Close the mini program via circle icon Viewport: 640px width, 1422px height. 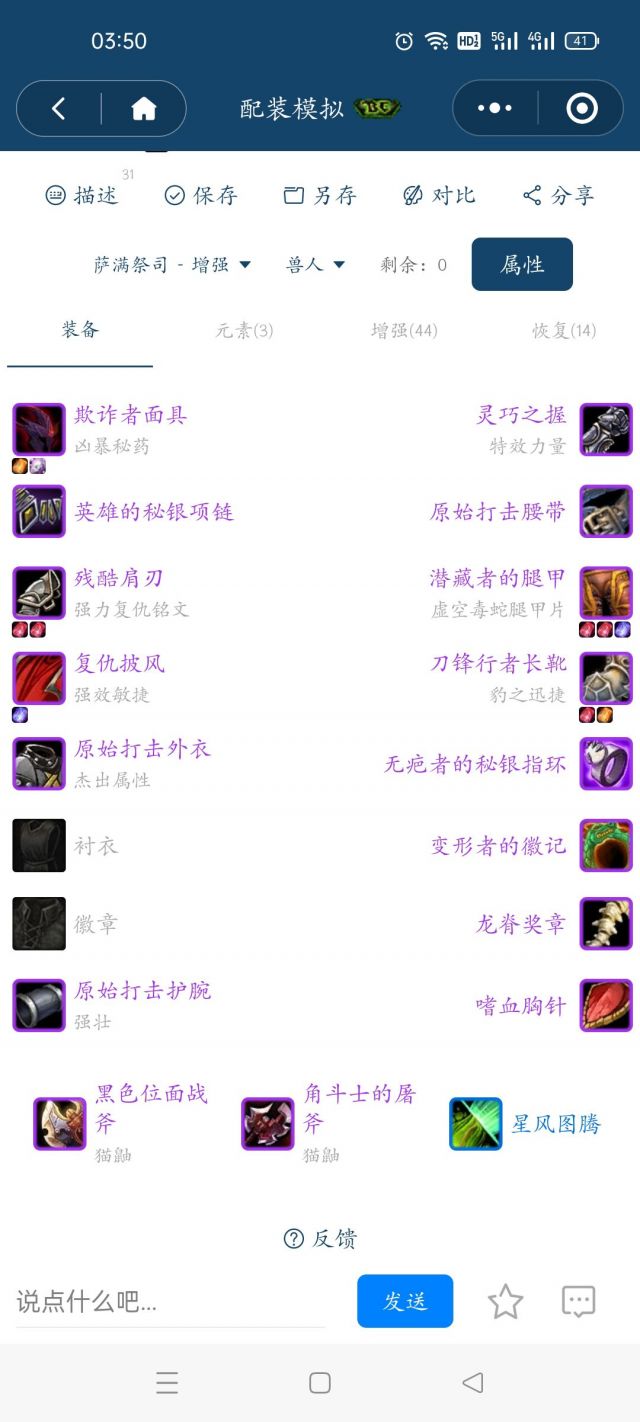(581, 108)
